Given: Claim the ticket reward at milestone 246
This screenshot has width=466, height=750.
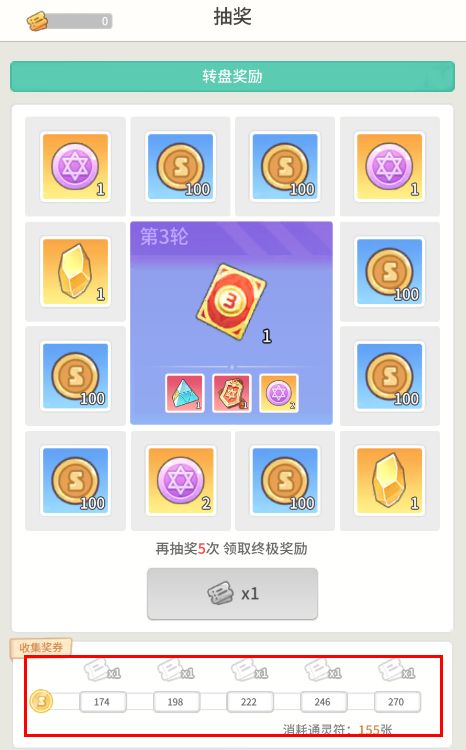Looking at the screenshot, I should point(323,671).
